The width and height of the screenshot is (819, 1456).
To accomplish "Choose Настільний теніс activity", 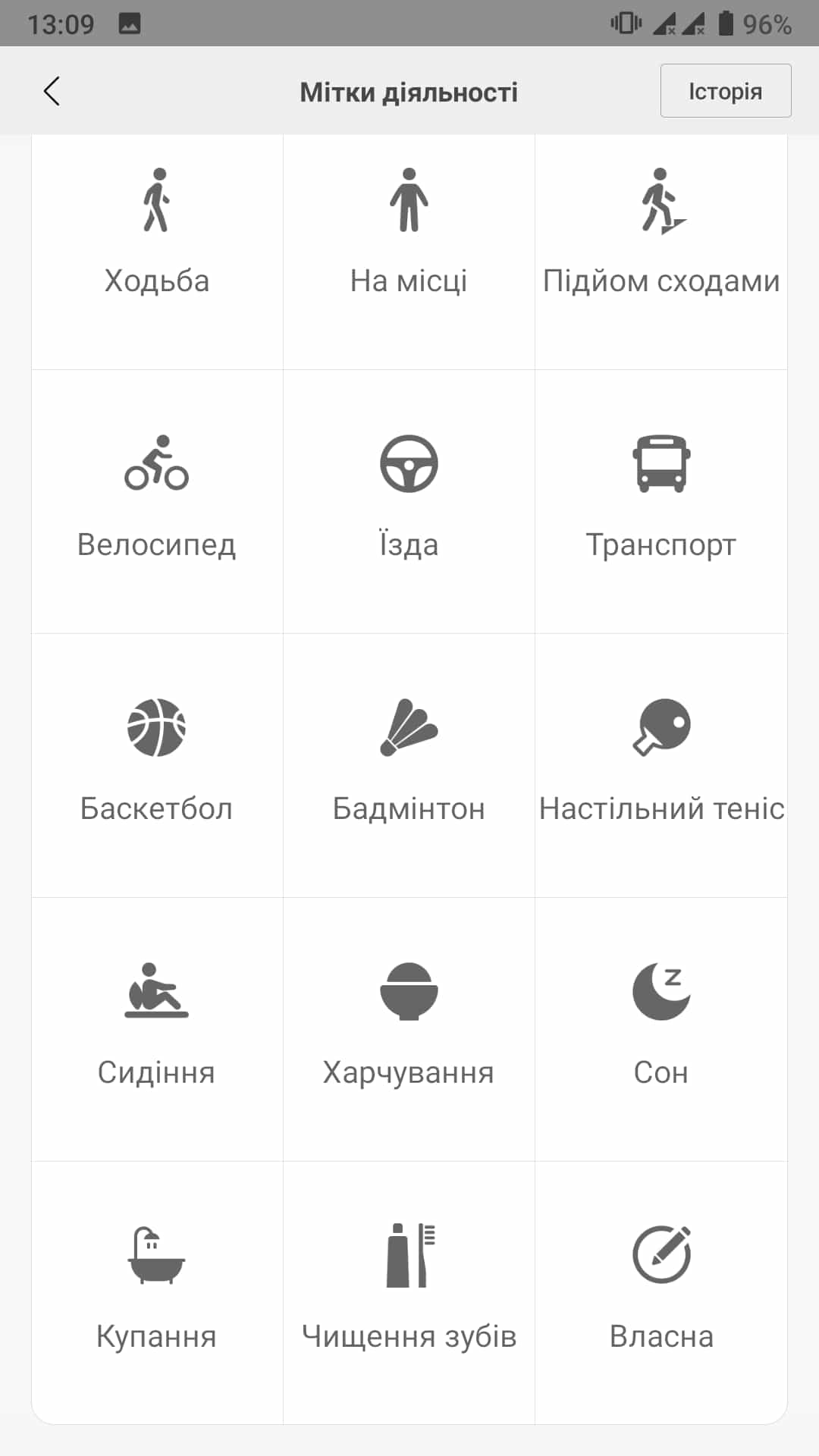I will click(661, 763).
